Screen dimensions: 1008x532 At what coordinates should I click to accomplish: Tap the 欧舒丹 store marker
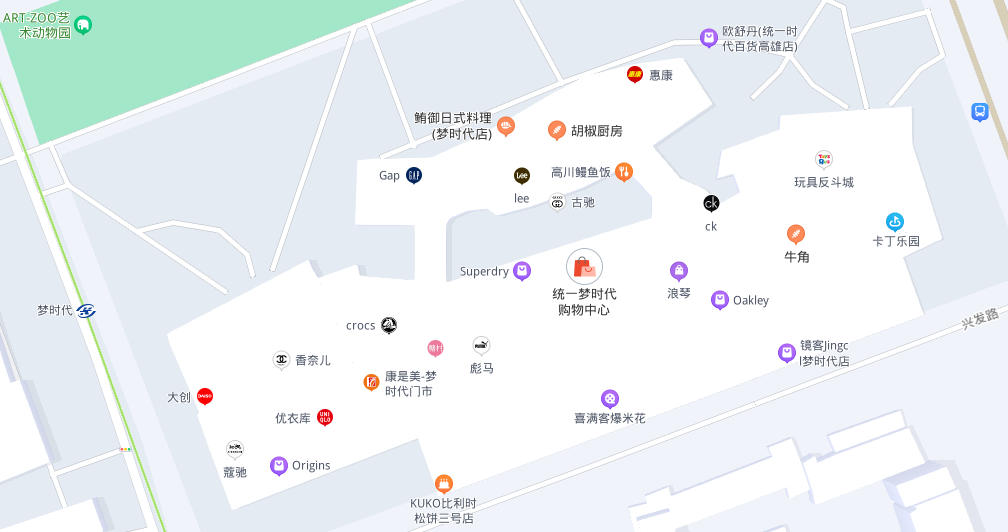click(x=709, y=38)
